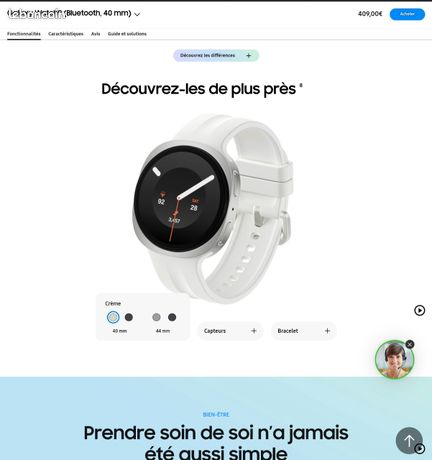This screenshot has height=460, width=432.
Task: Tap the back-to-top arrow button
Action: [x=409, y=440]
